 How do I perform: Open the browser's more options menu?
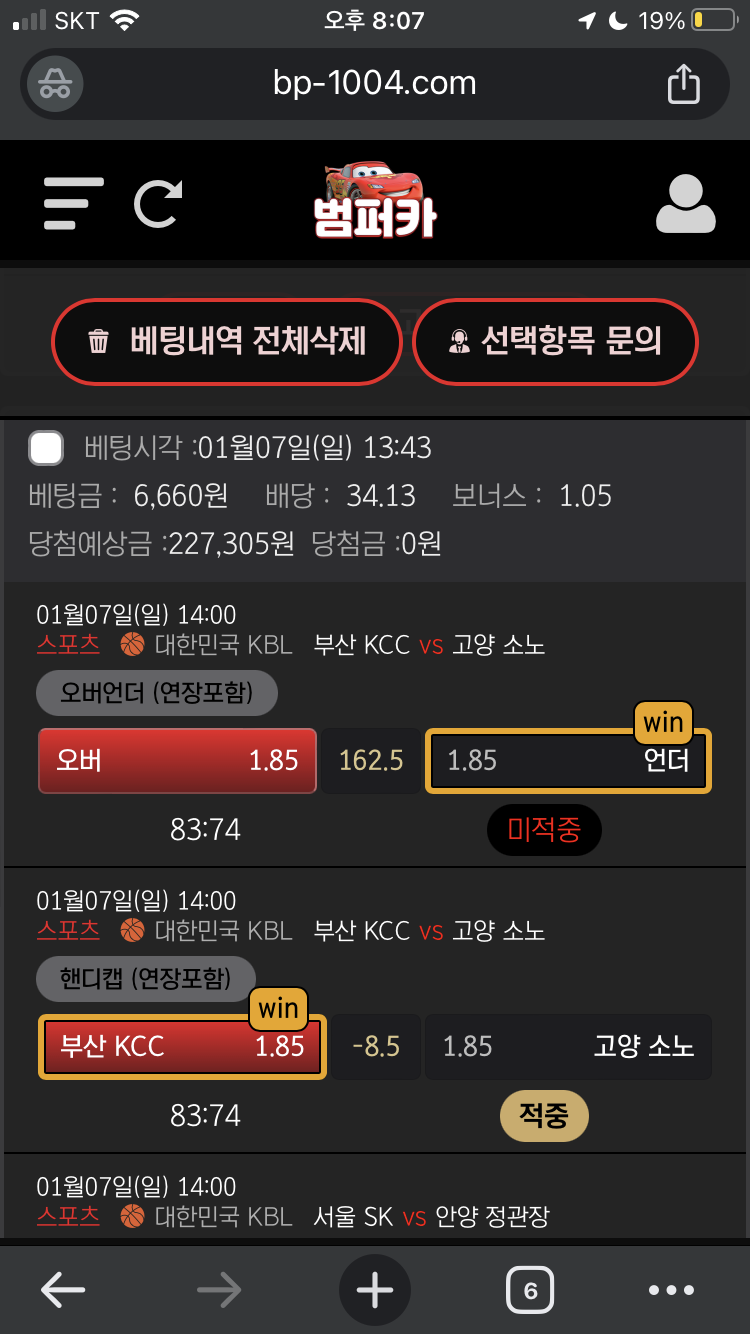click(x=671, y=1290)
